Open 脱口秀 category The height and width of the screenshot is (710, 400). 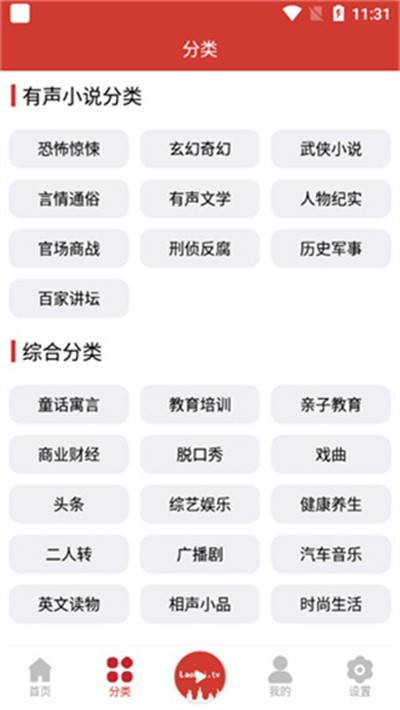200,454
